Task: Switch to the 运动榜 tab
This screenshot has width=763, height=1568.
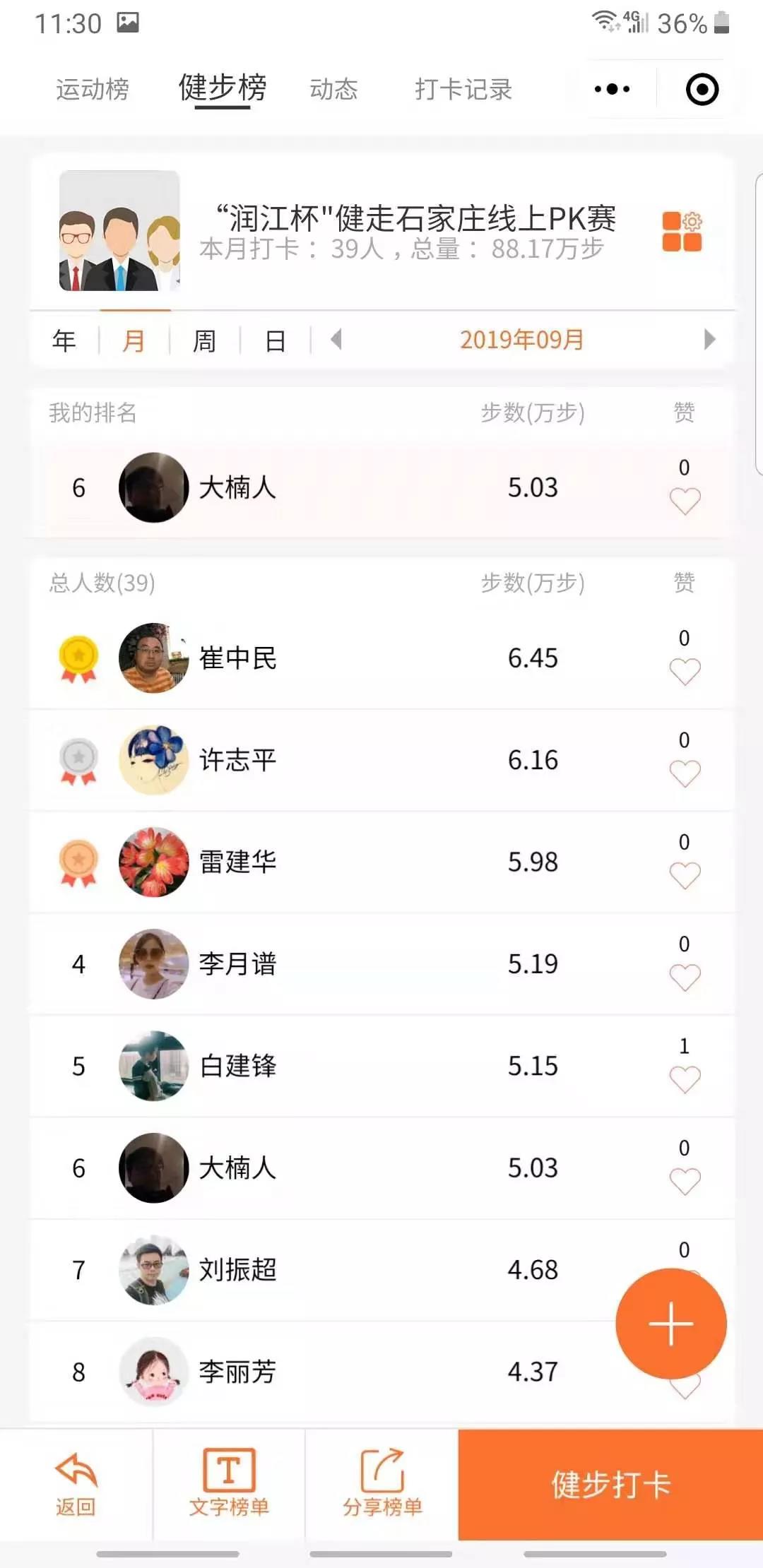Action: 93,90
